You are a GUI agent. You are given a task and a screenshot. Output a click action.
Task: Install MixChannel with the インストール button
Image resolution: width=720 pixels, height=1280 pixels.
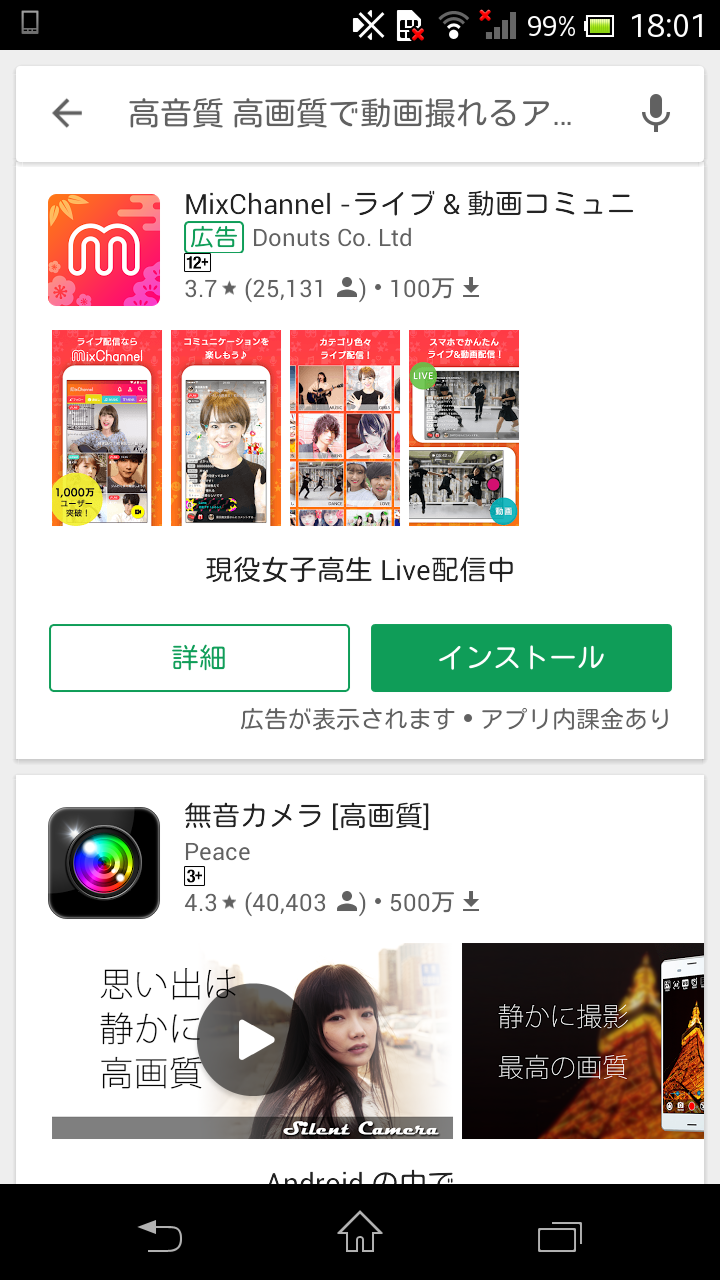point(521,658)
